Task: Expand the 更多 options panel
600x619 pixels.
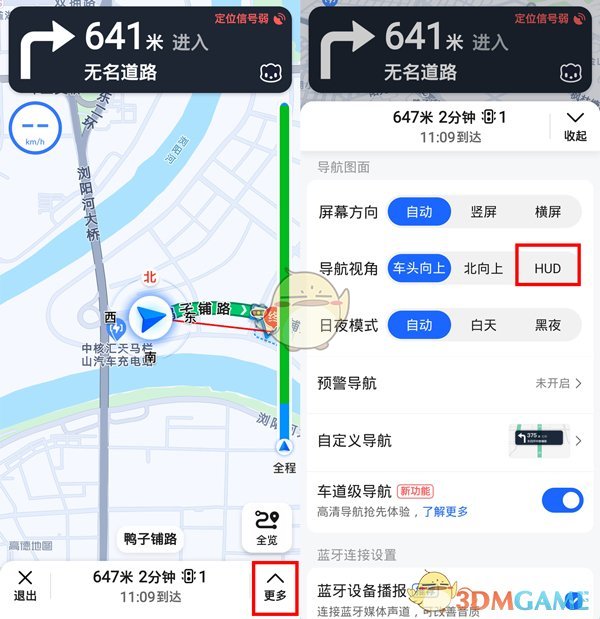Action: (x=275, y=586)
